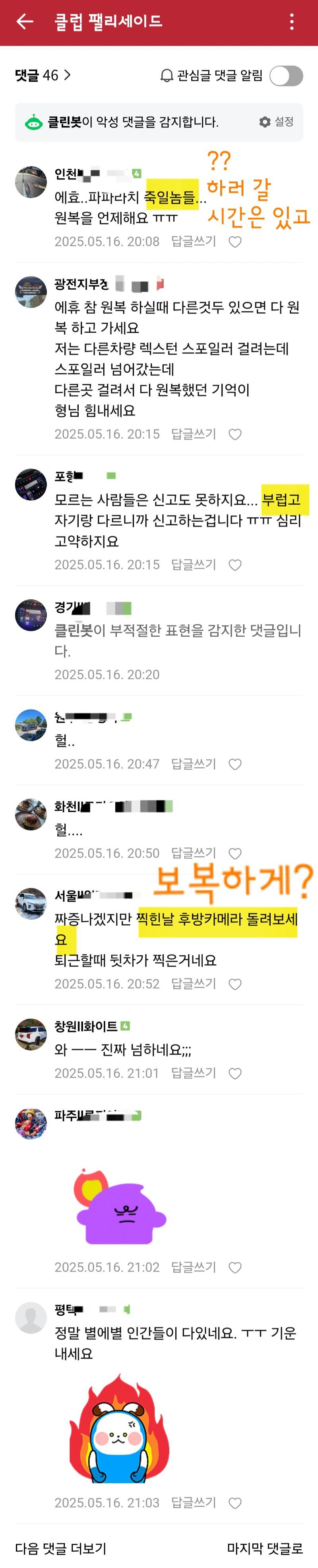Toggle 관심글 댓글 알림 switch
Viewport: 318px width, 1568px height.
pos(286,76)
